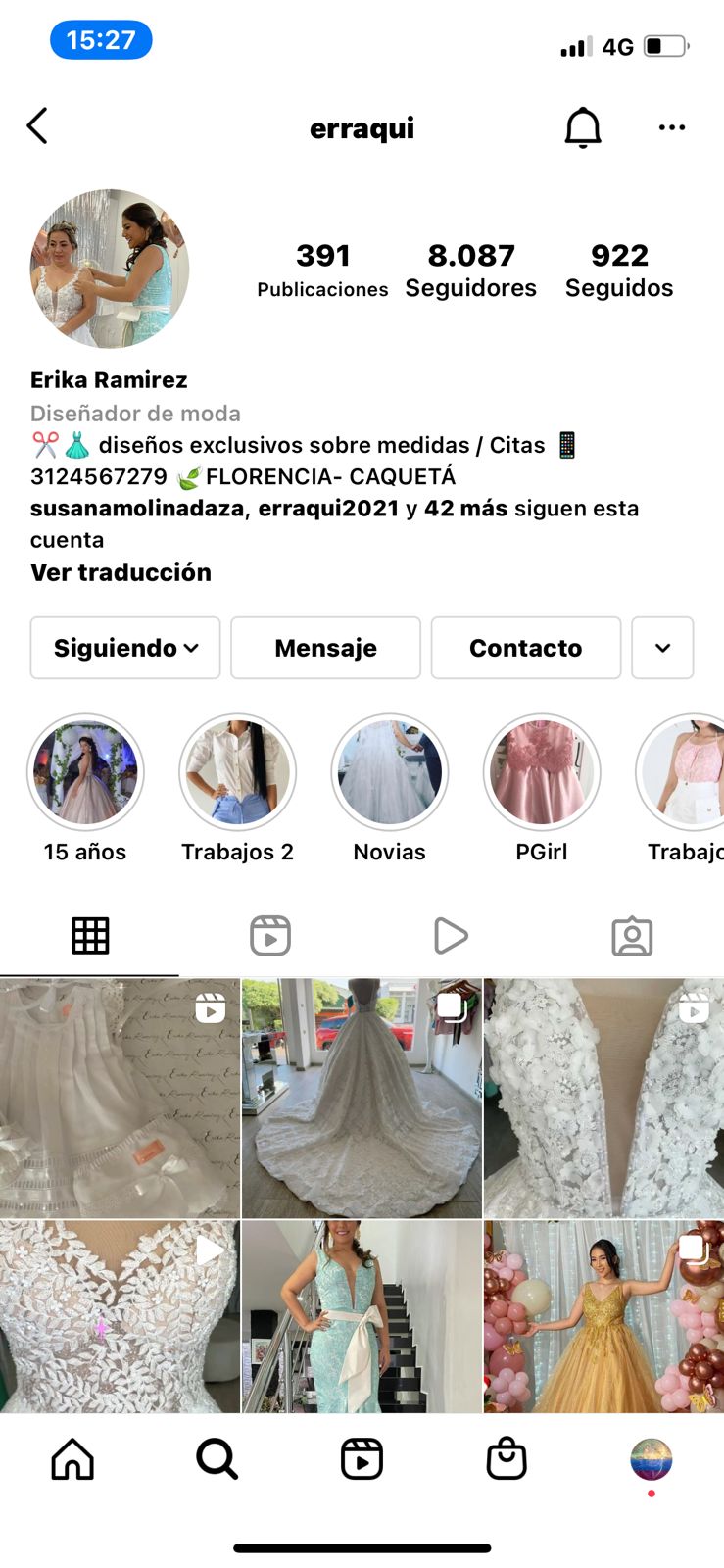Open the Siguiendo dropdown
Screen dimensions: 724x1568
click(125, 648)
